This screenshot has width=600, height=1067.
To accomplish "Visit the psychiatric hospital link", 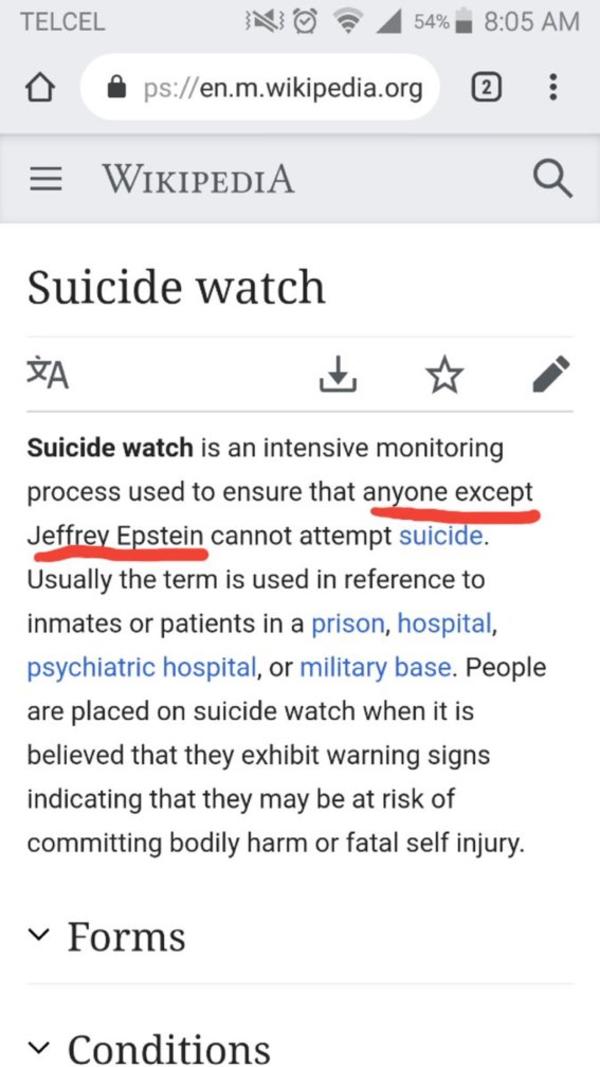I will click(x=142, y=668).
